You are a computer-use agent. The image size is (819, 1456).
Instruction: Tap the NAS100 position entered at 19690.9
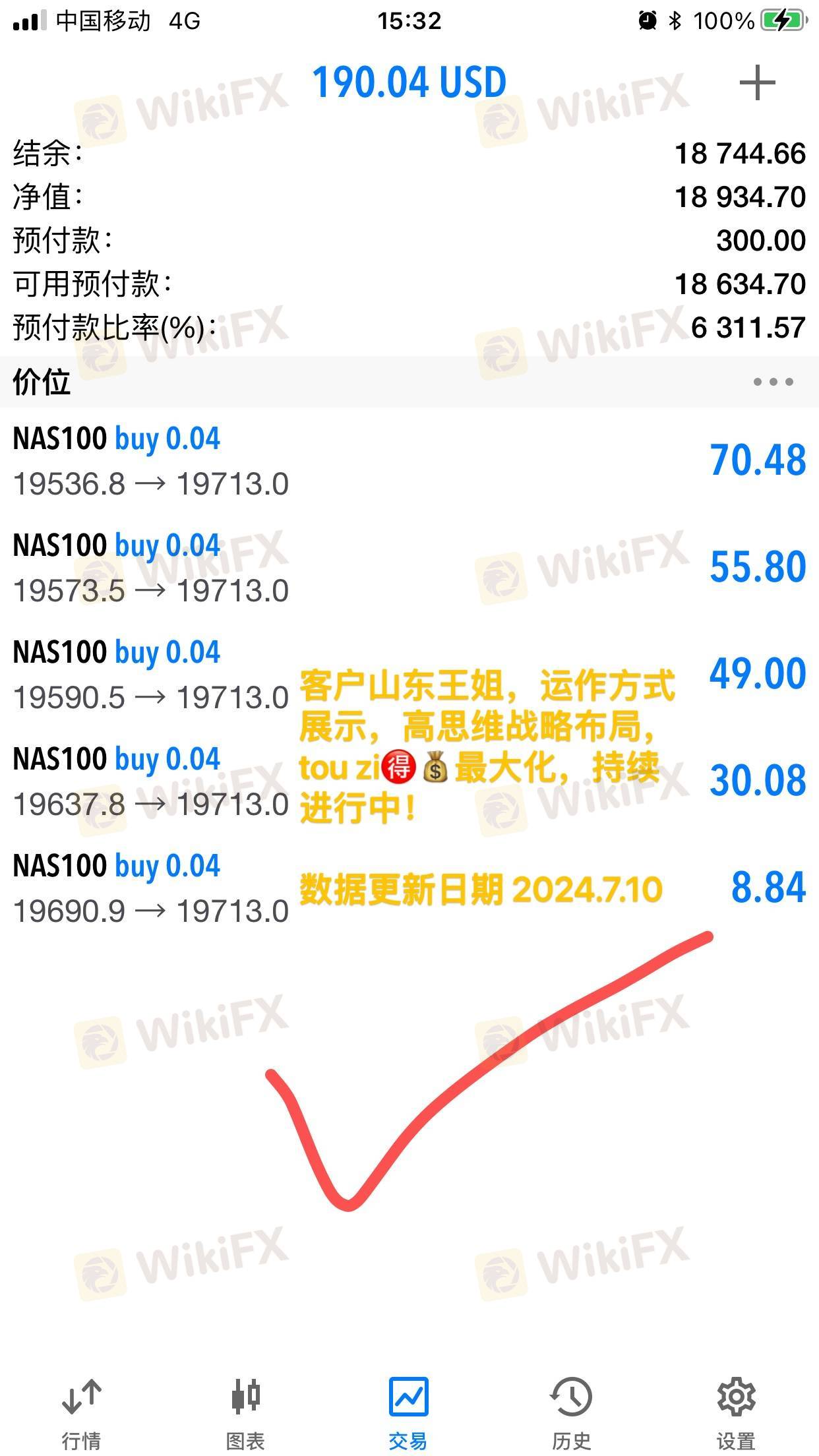409,888
